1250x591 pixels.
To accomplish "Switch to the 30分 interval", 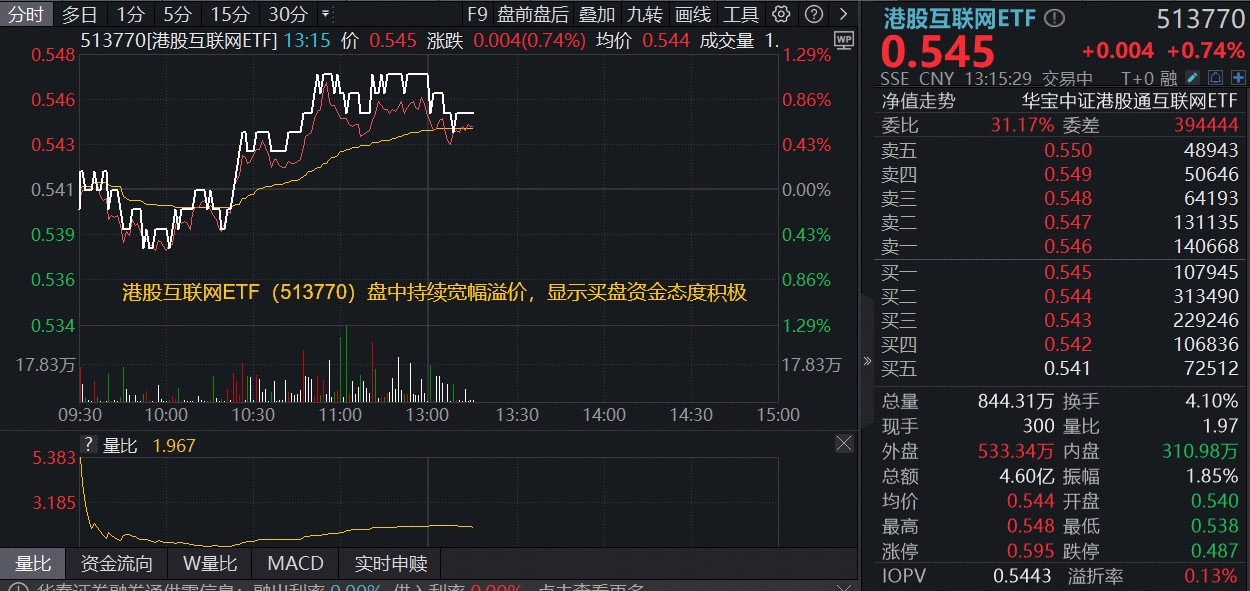I will 288,14.
